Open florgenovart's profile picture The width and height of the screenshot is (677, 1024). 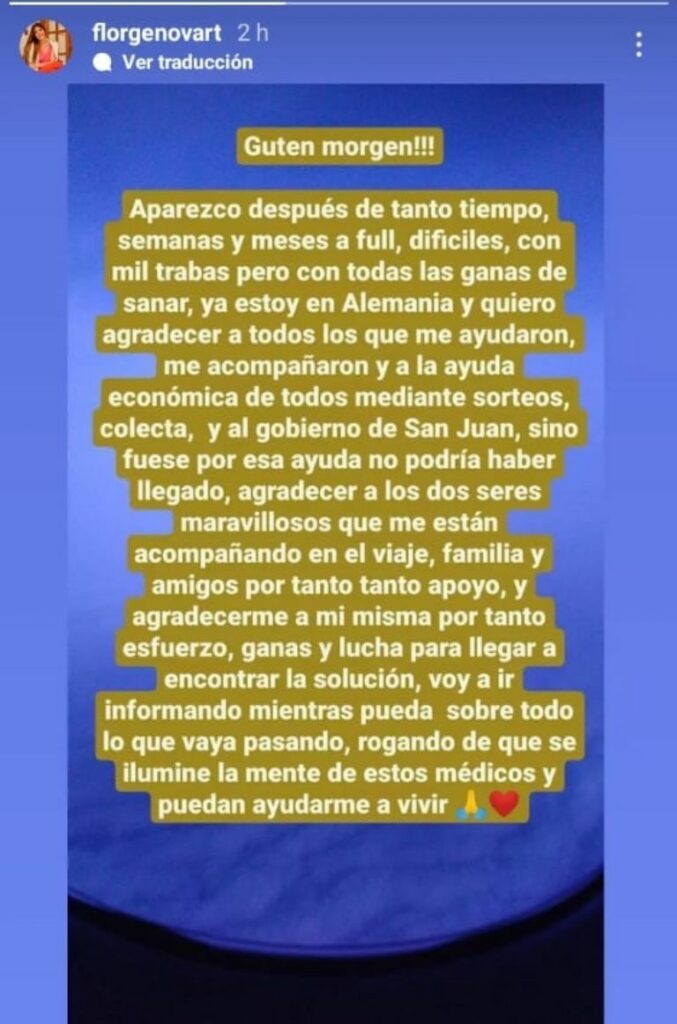(x=46, y=46)
